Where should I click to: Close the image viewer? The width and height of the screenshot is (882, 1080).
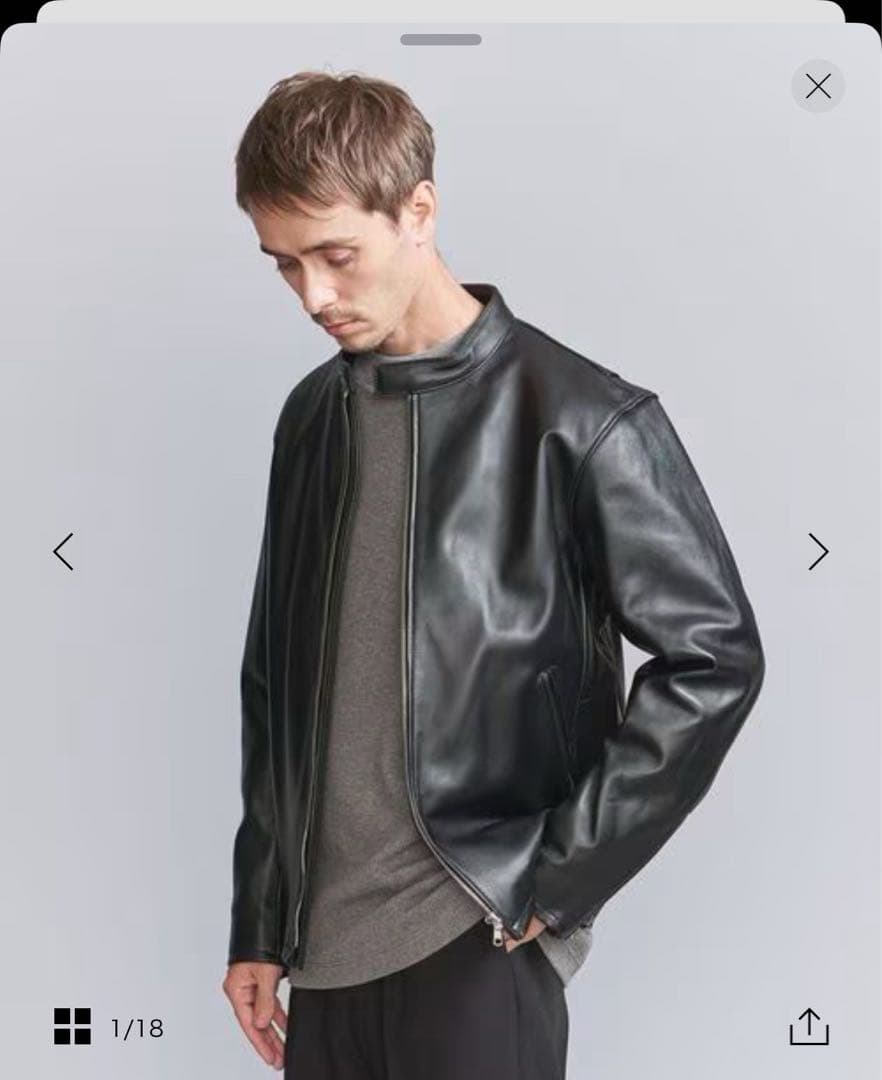click(817, 87)
